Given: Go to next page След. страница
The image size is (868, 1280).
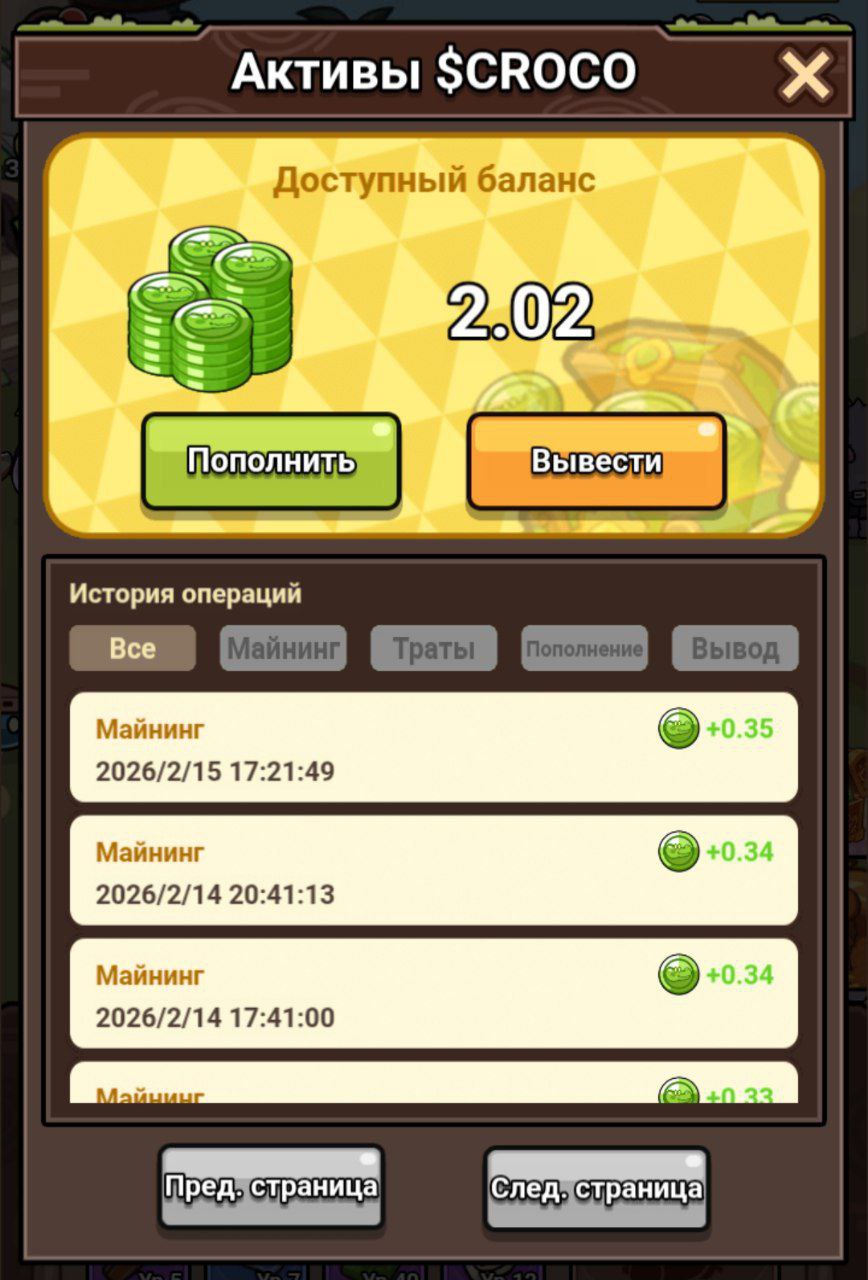Looking at the screenshot, I should click(x=596, y=1188).
